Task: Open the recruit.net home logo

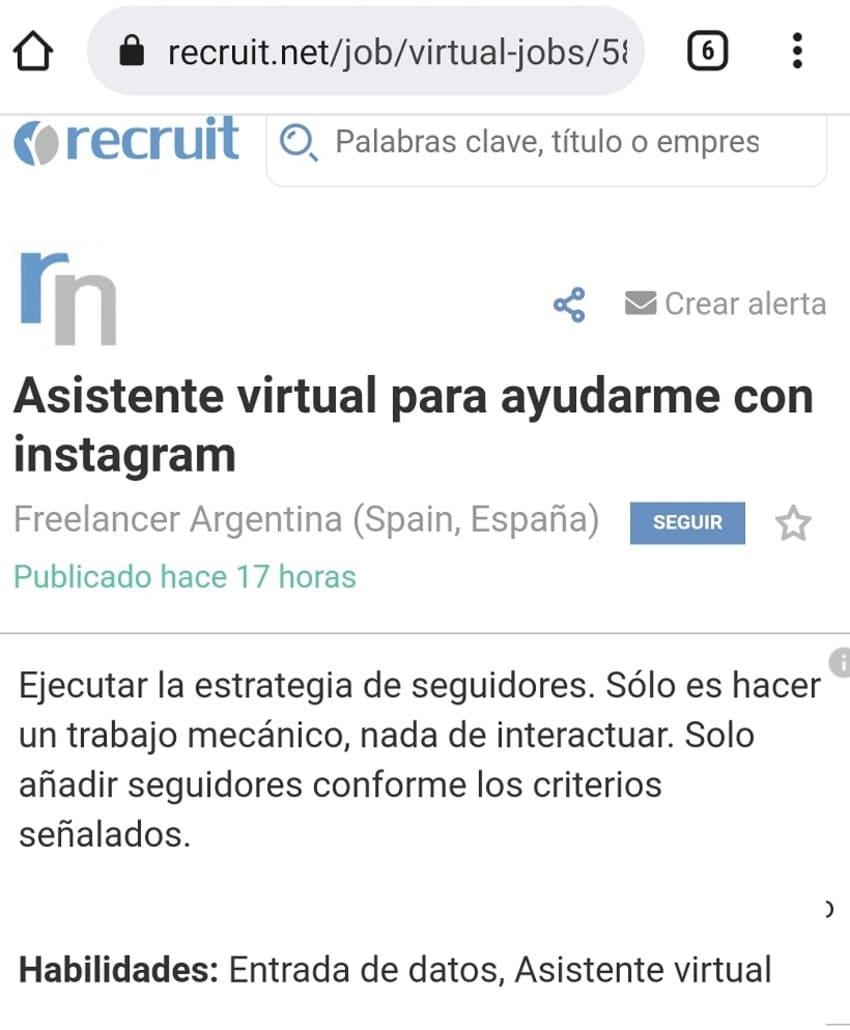Action: click(x=125, y=141)
